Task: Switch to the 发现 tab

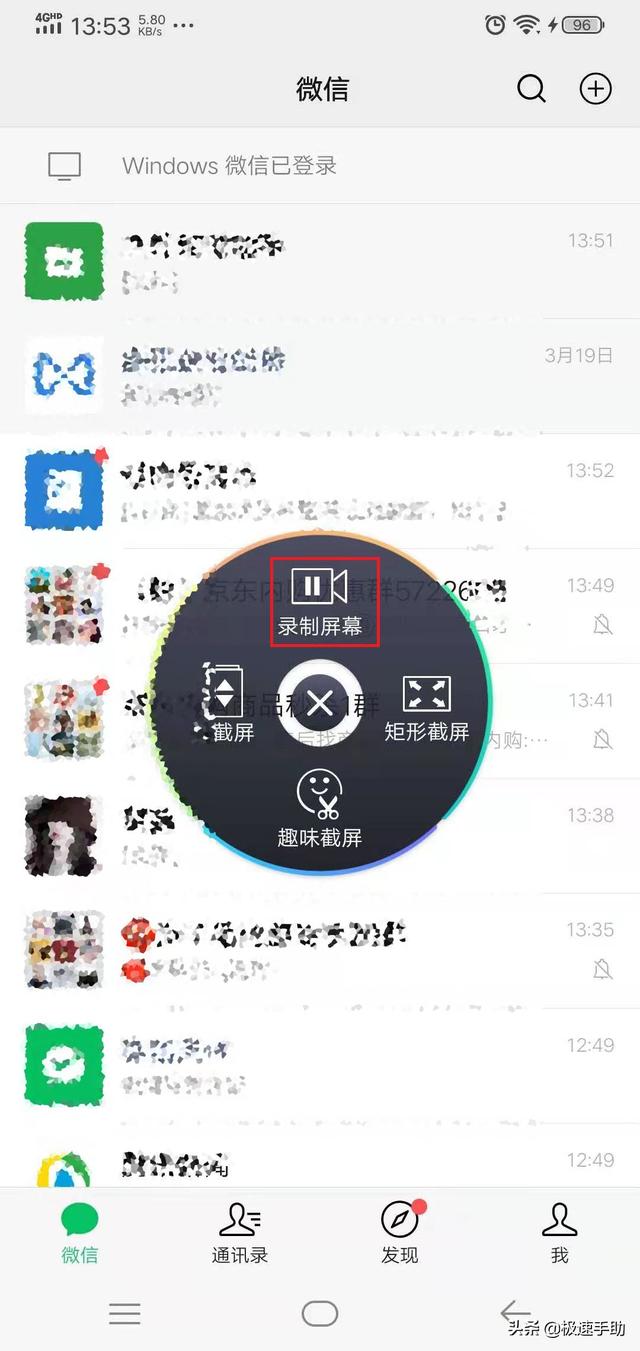Action: click(x=399, y=1232)
